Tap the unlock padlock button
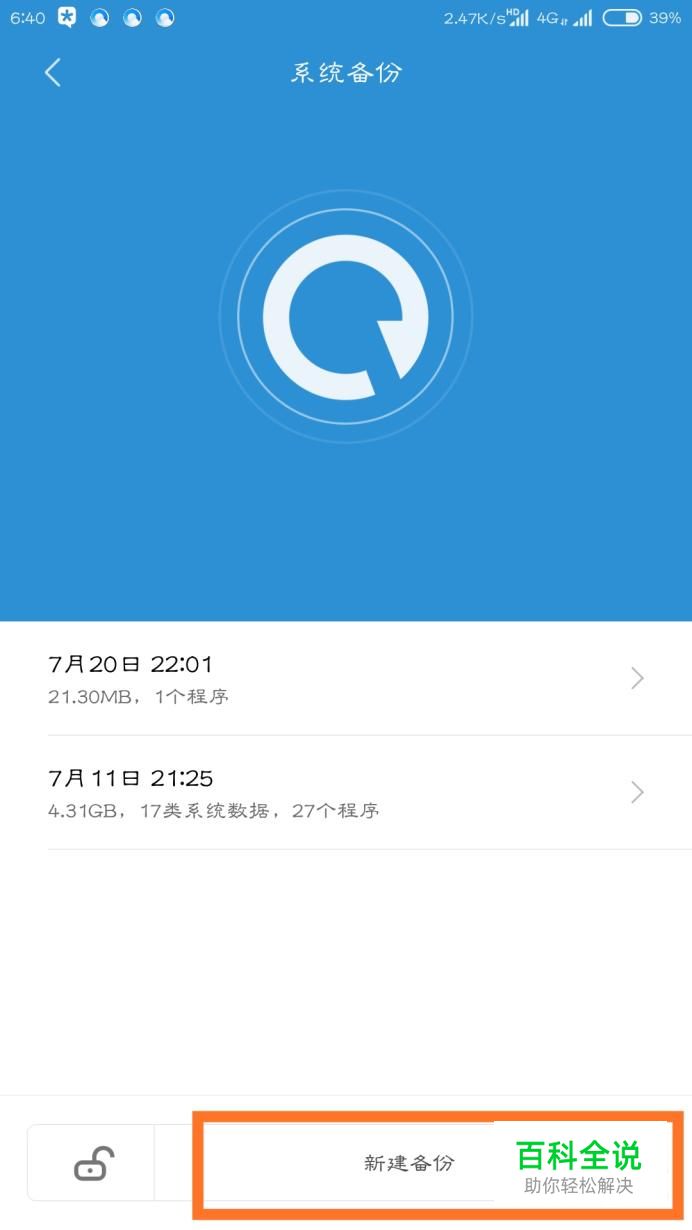Viewport: 692px width, 1230px height. [93, 1163]
